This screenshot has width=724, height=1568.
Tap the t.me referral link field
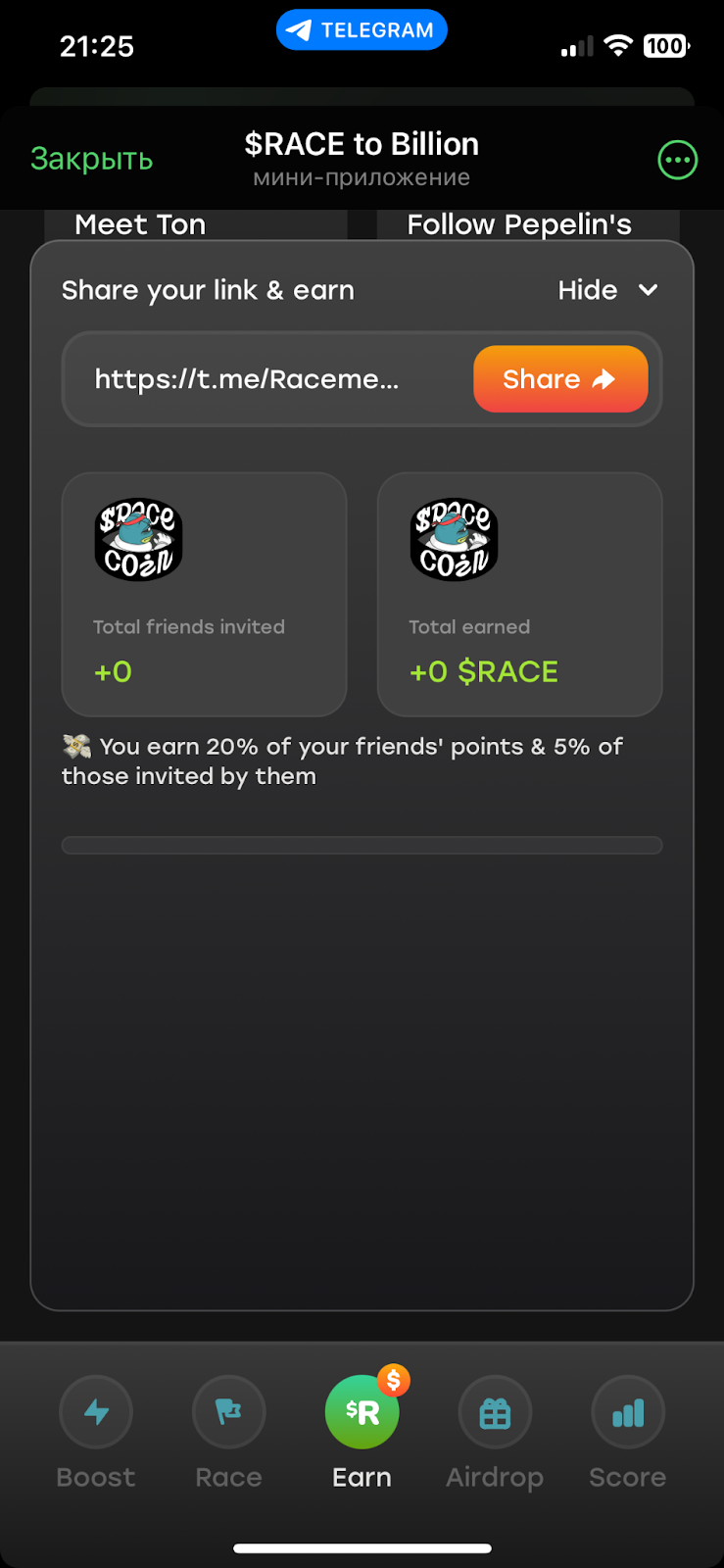tap(247, 379)
